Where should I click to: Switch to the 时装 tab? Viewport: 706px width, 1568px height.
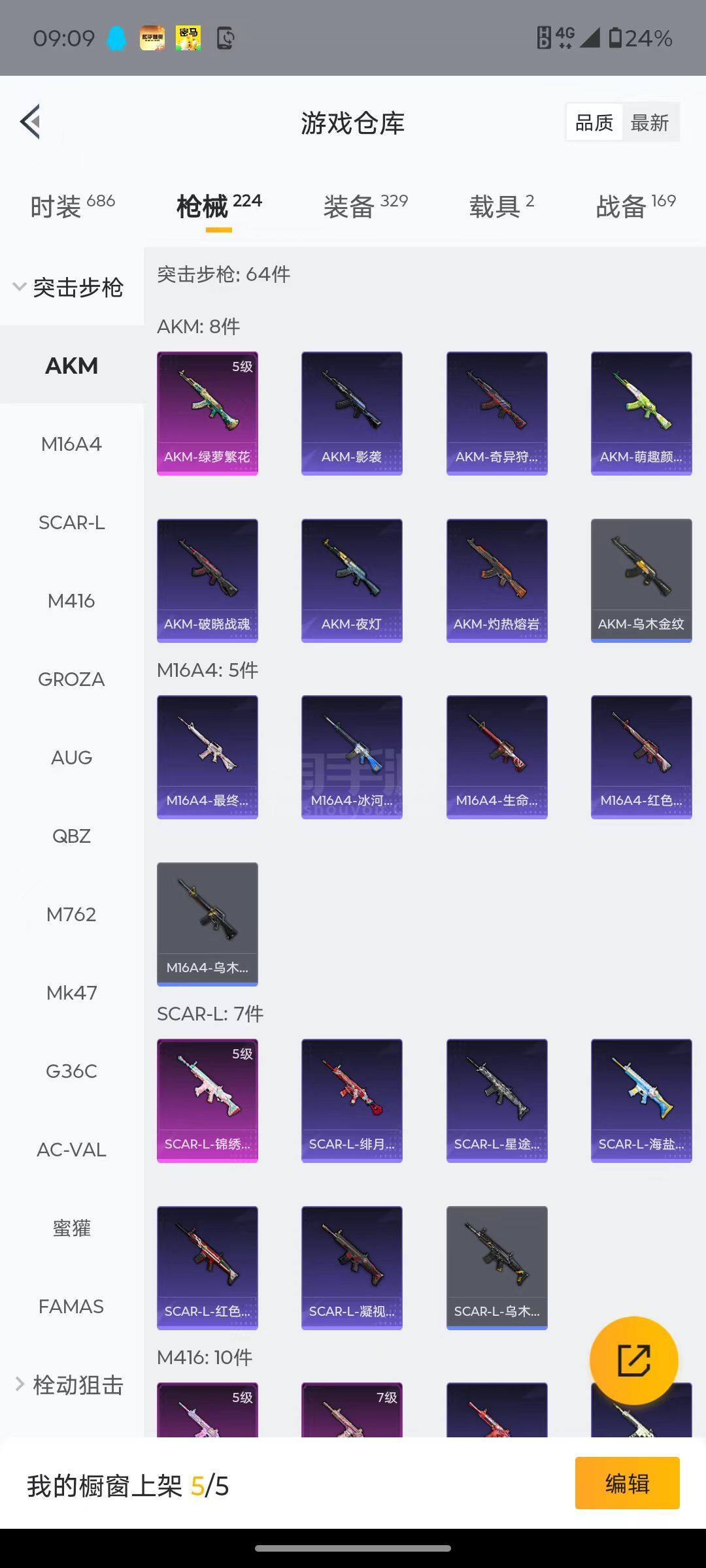click(x=73, y=206)
